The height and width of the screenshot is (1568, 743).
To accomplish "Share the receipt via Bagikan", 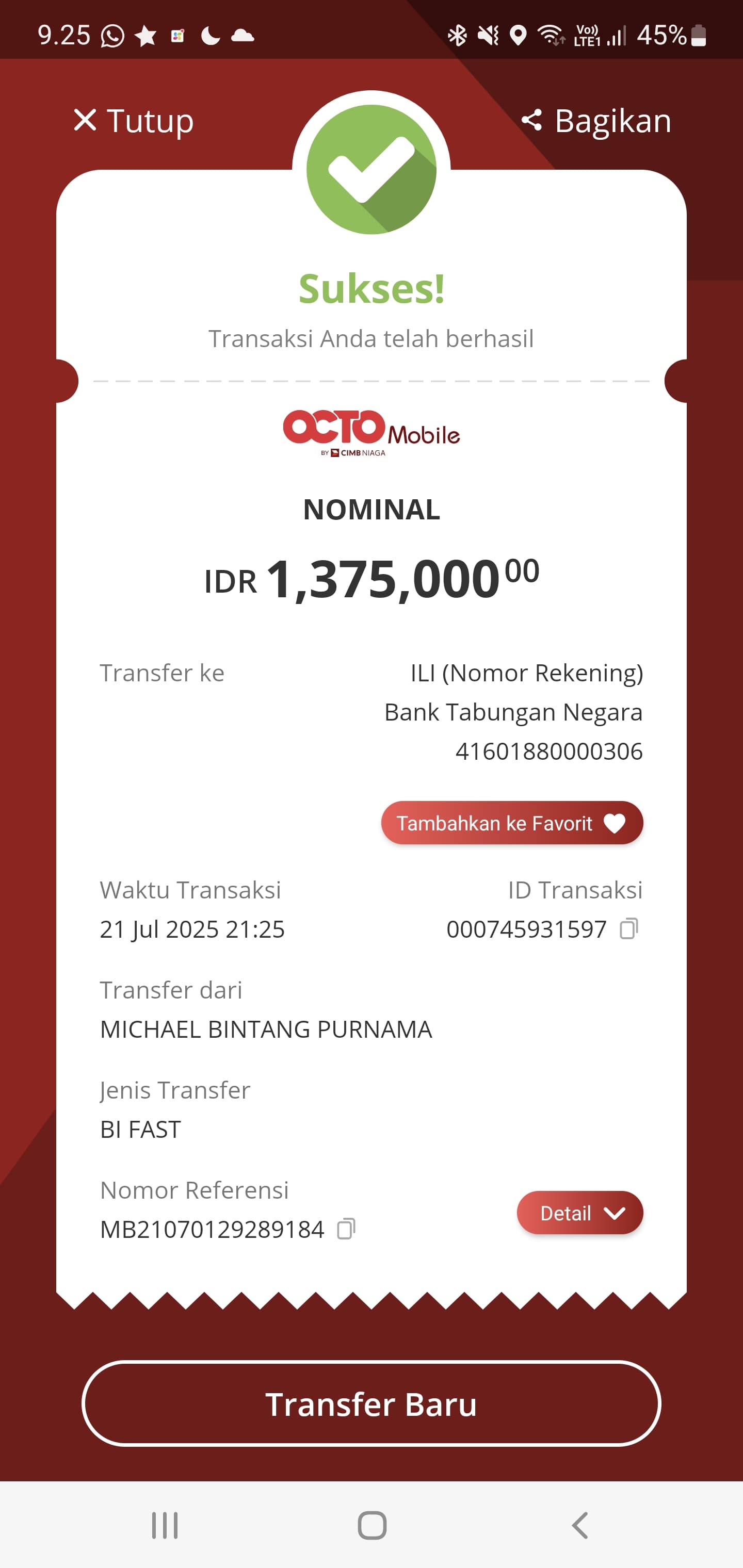I will 597,121.
